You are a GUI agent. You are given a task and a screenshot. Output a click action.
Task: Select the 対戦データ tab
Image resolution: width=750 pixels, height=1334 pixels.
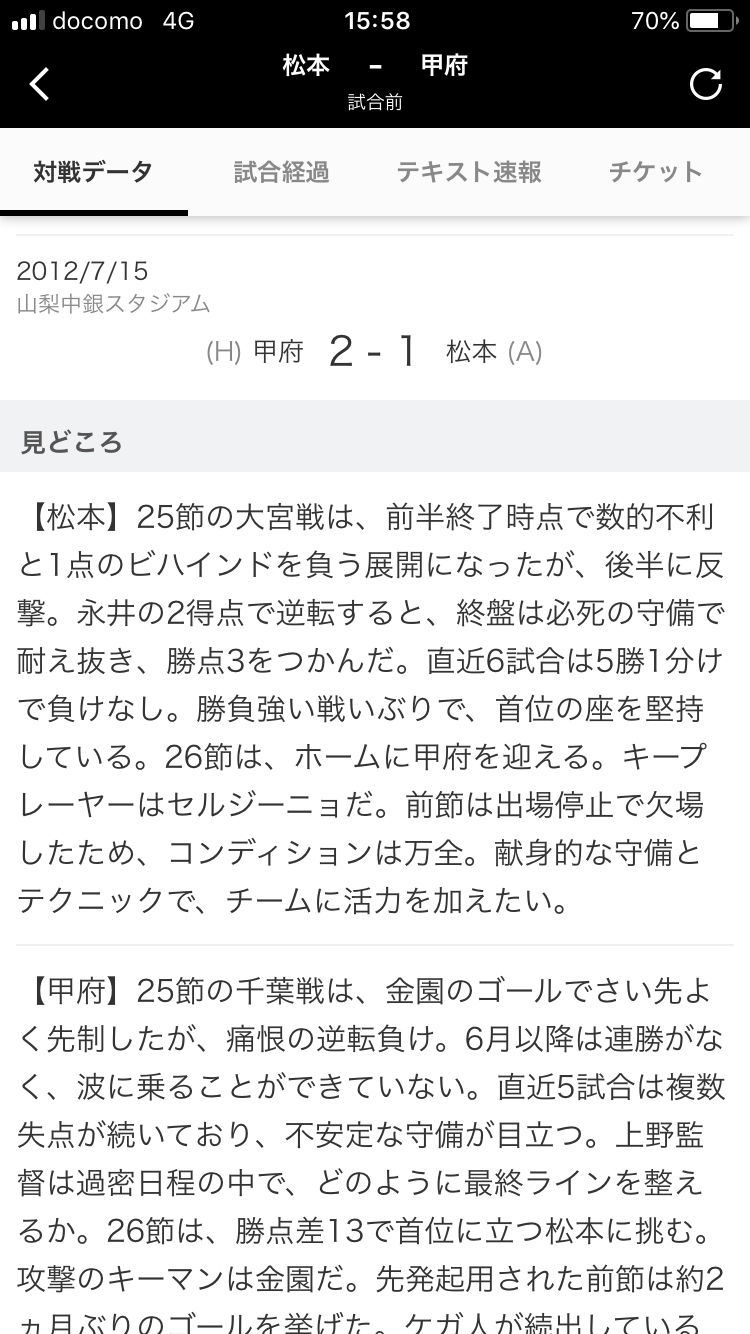93,172
